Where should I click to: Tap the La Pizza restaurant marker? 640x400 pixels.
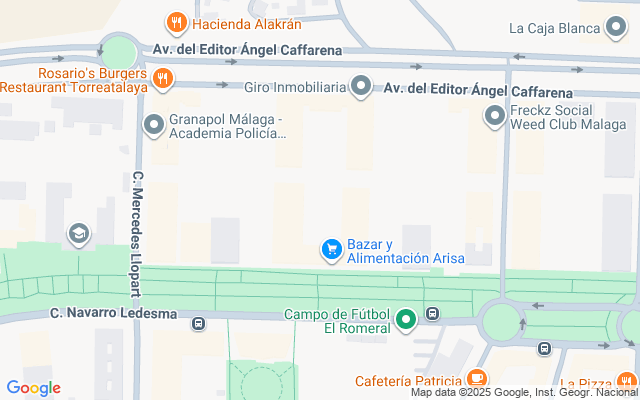coord(626,381)
